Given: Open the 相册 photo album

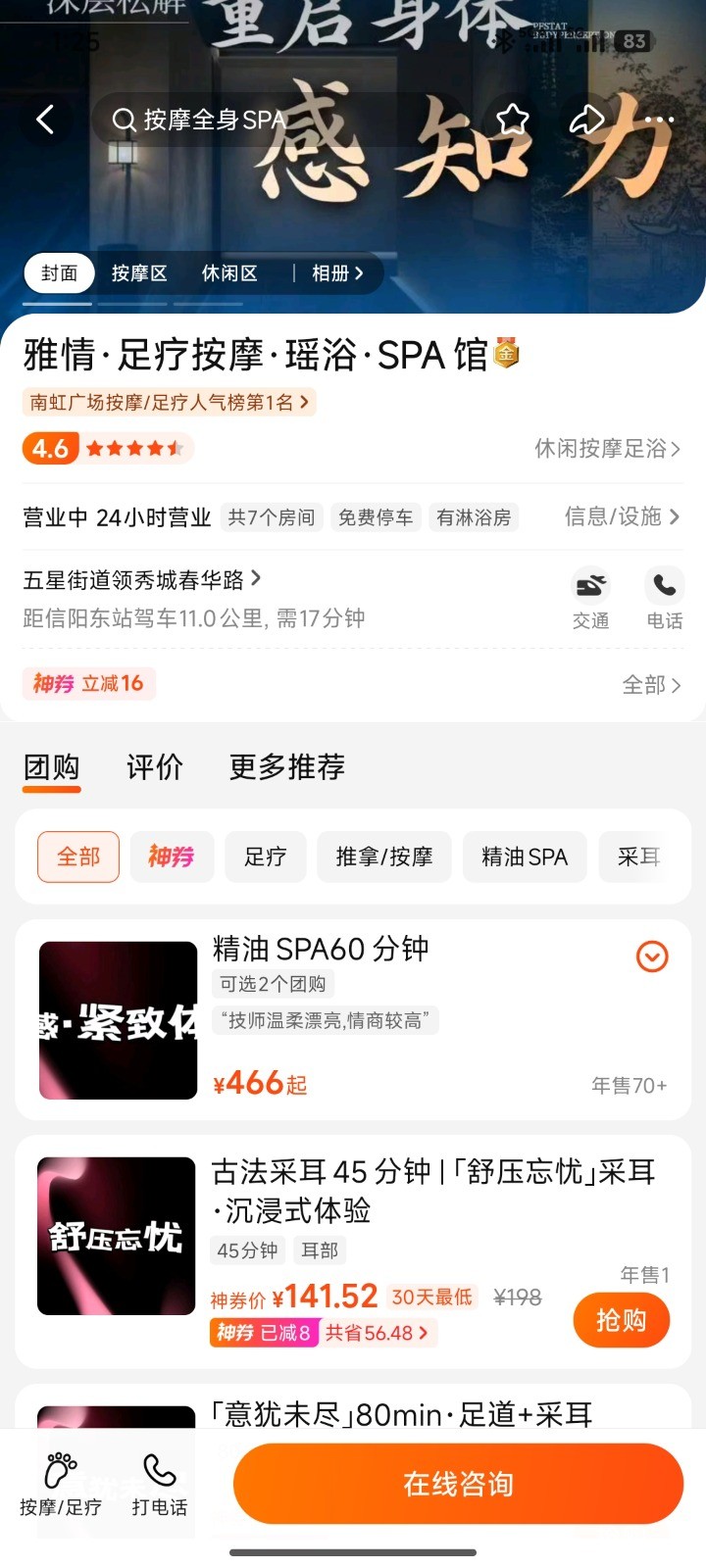Looking at the screenshot, I should [336, 273].
